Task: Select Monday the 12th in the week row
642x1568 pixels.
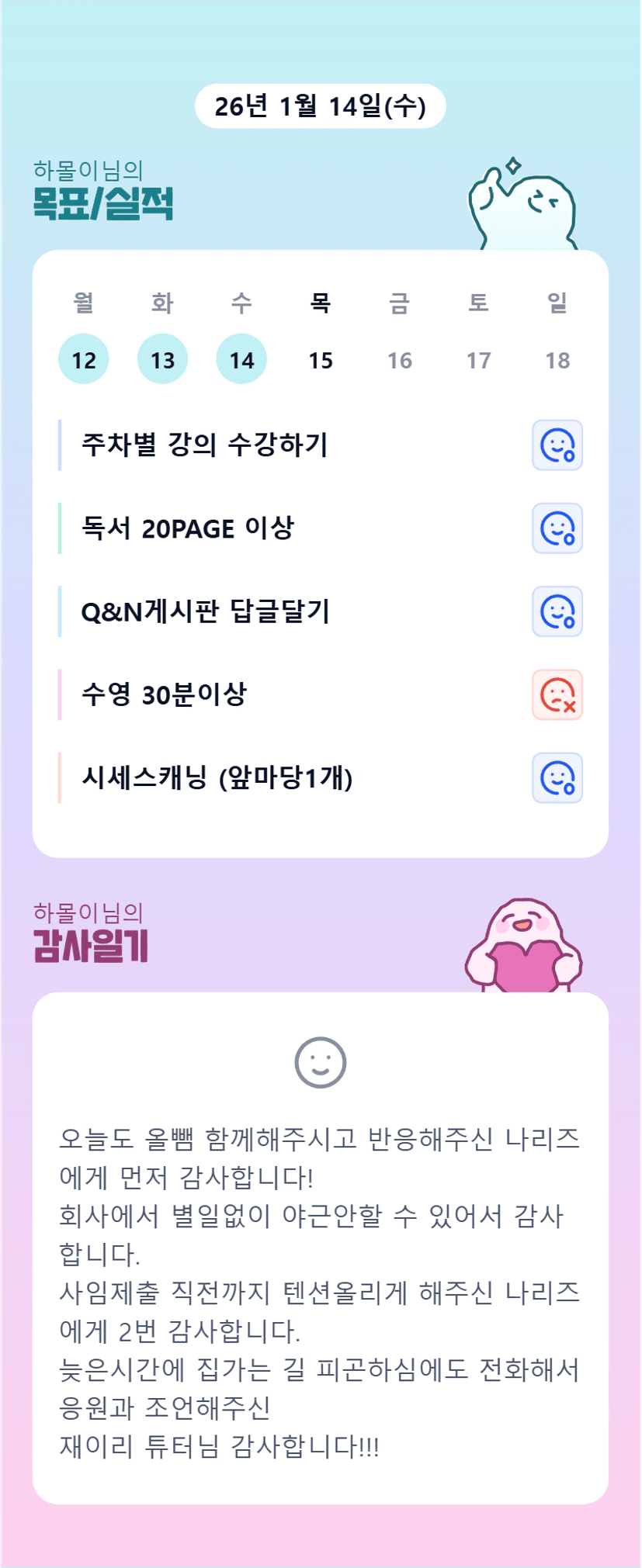Action: pos(84,359)
